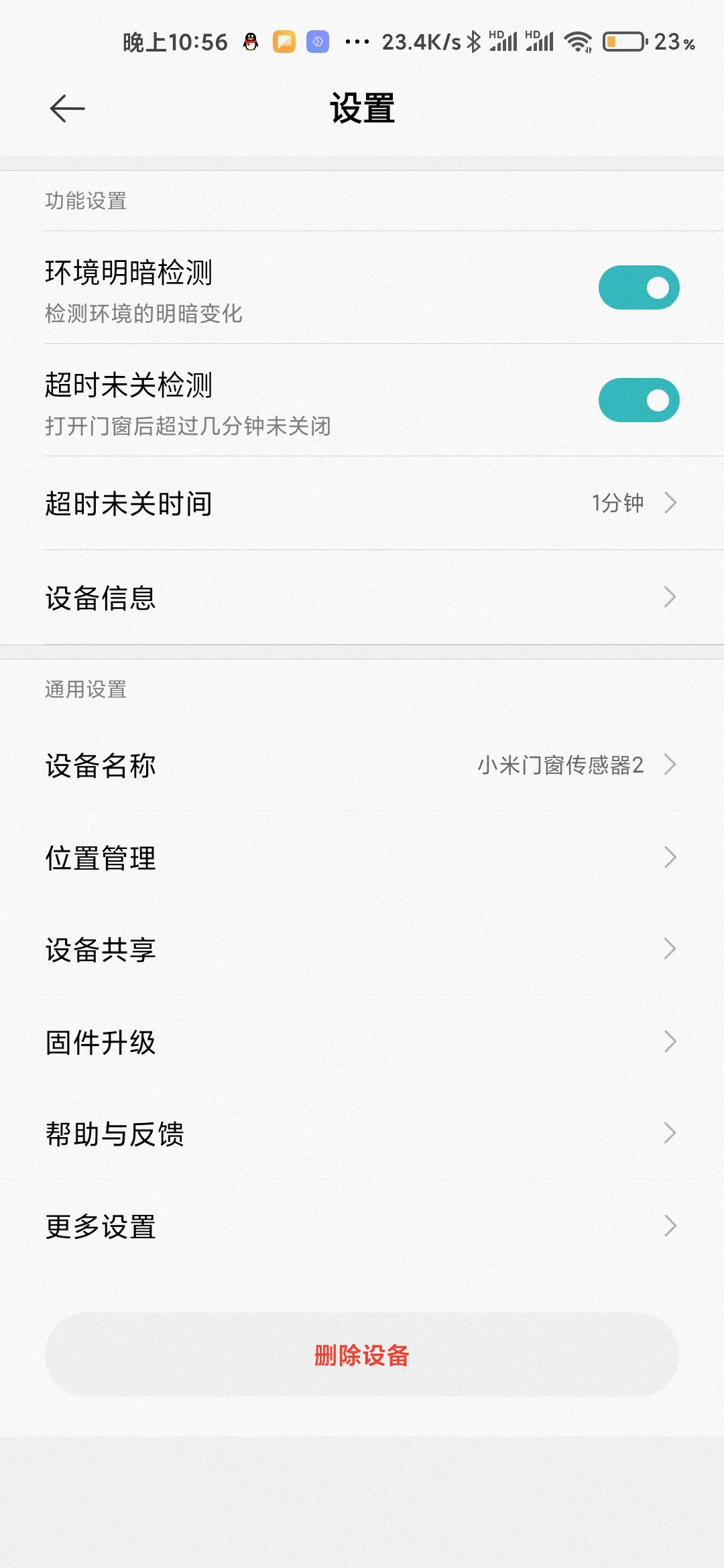Expand the 更多设置 chevron

coord(672,1225)
